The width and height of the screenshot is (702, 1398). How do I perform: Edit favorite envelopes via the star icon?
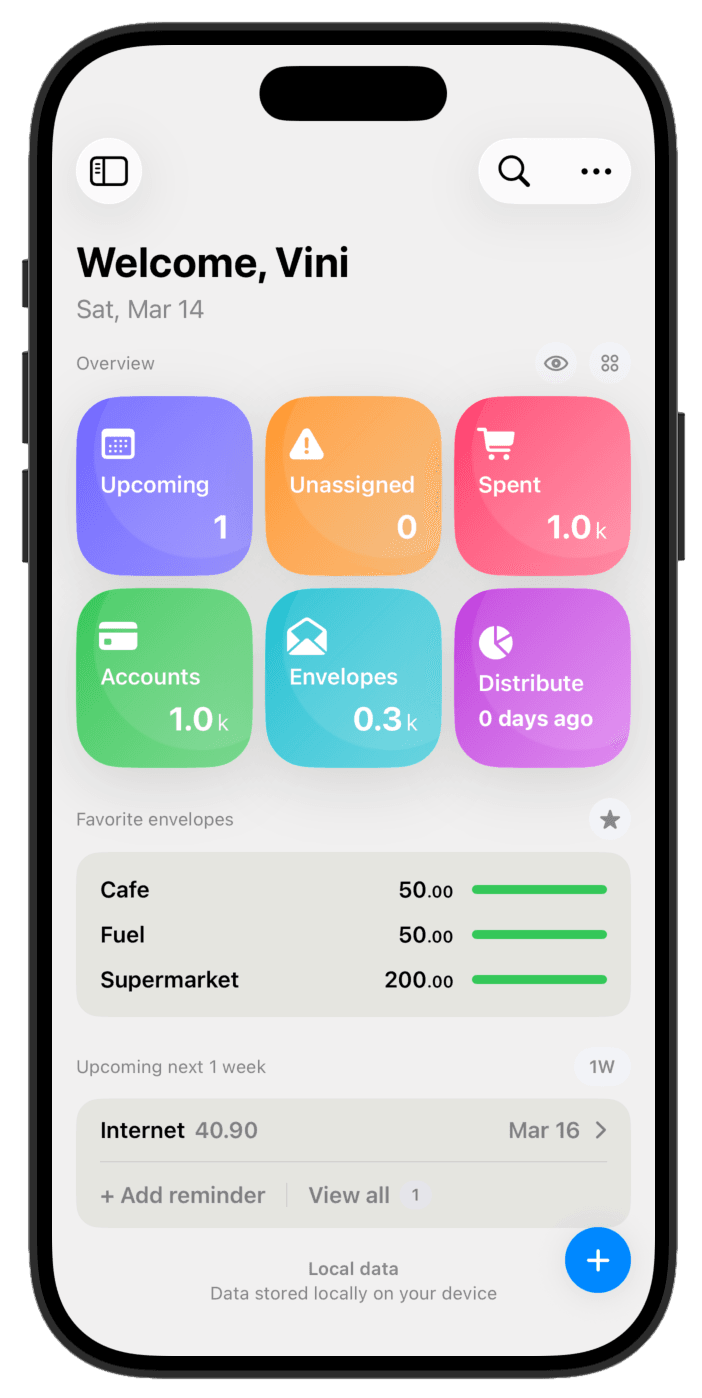[610, 820]
